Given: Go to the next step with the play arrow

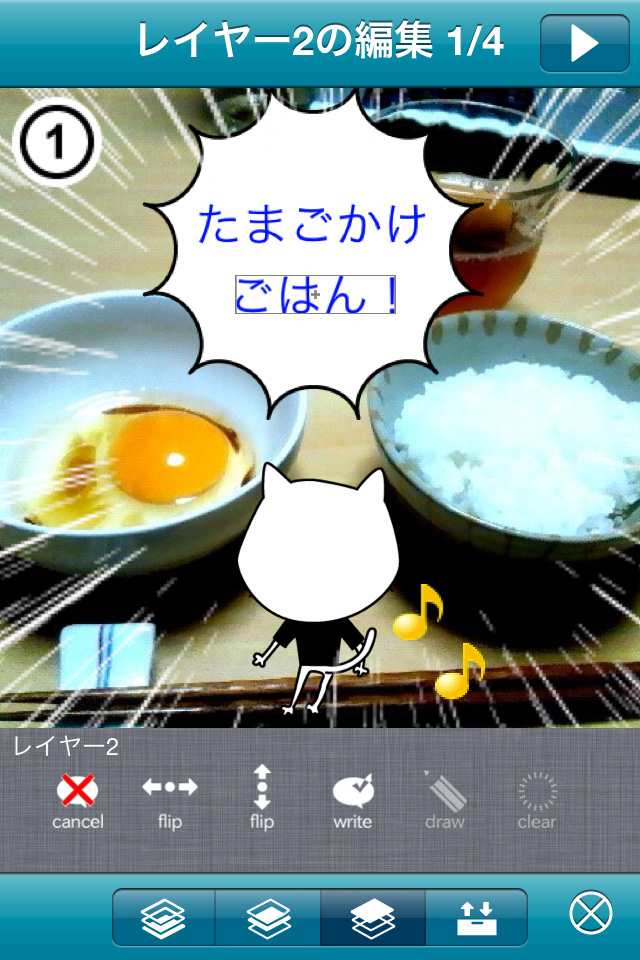Looking at the screenshot, I should coord(584,44).
